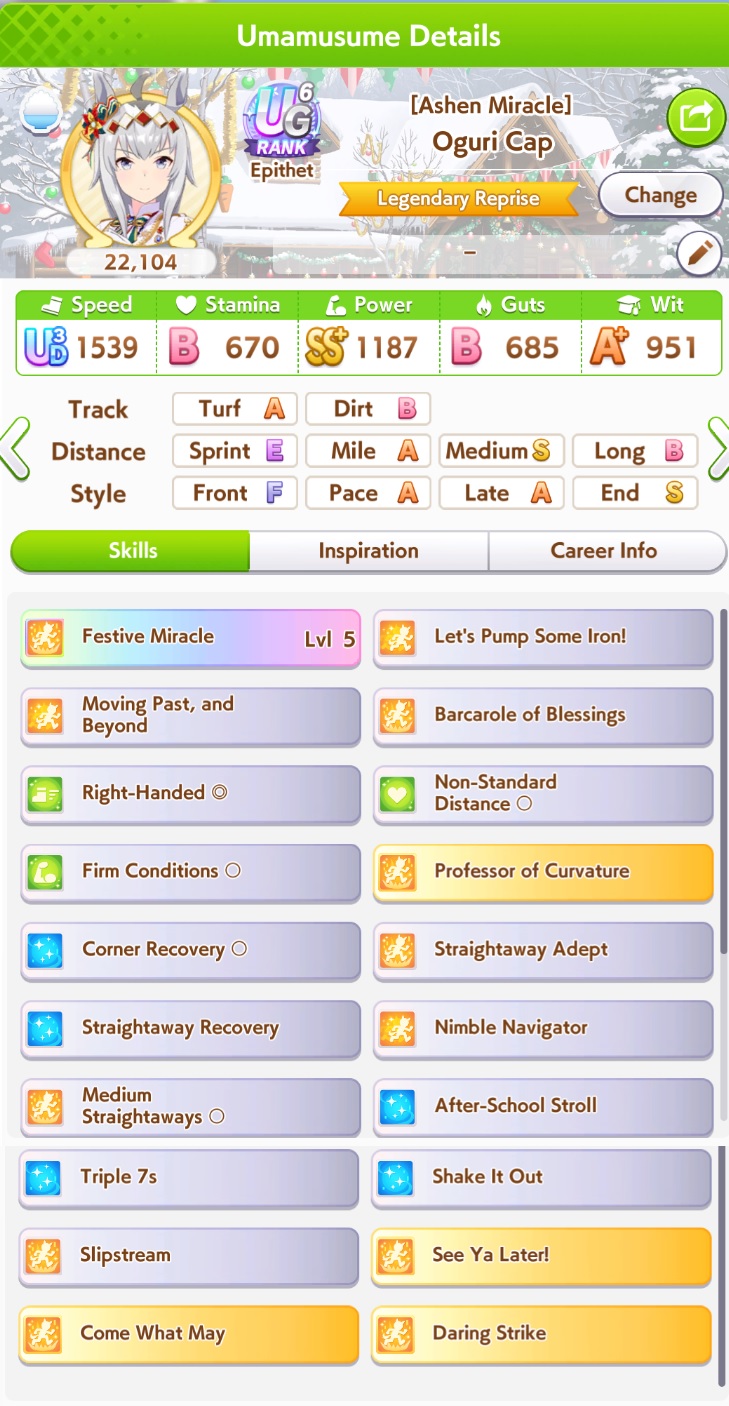Viewport: 729px width, 1406px height.
Task: Open Come What May skill
Action: point(188,1334)
